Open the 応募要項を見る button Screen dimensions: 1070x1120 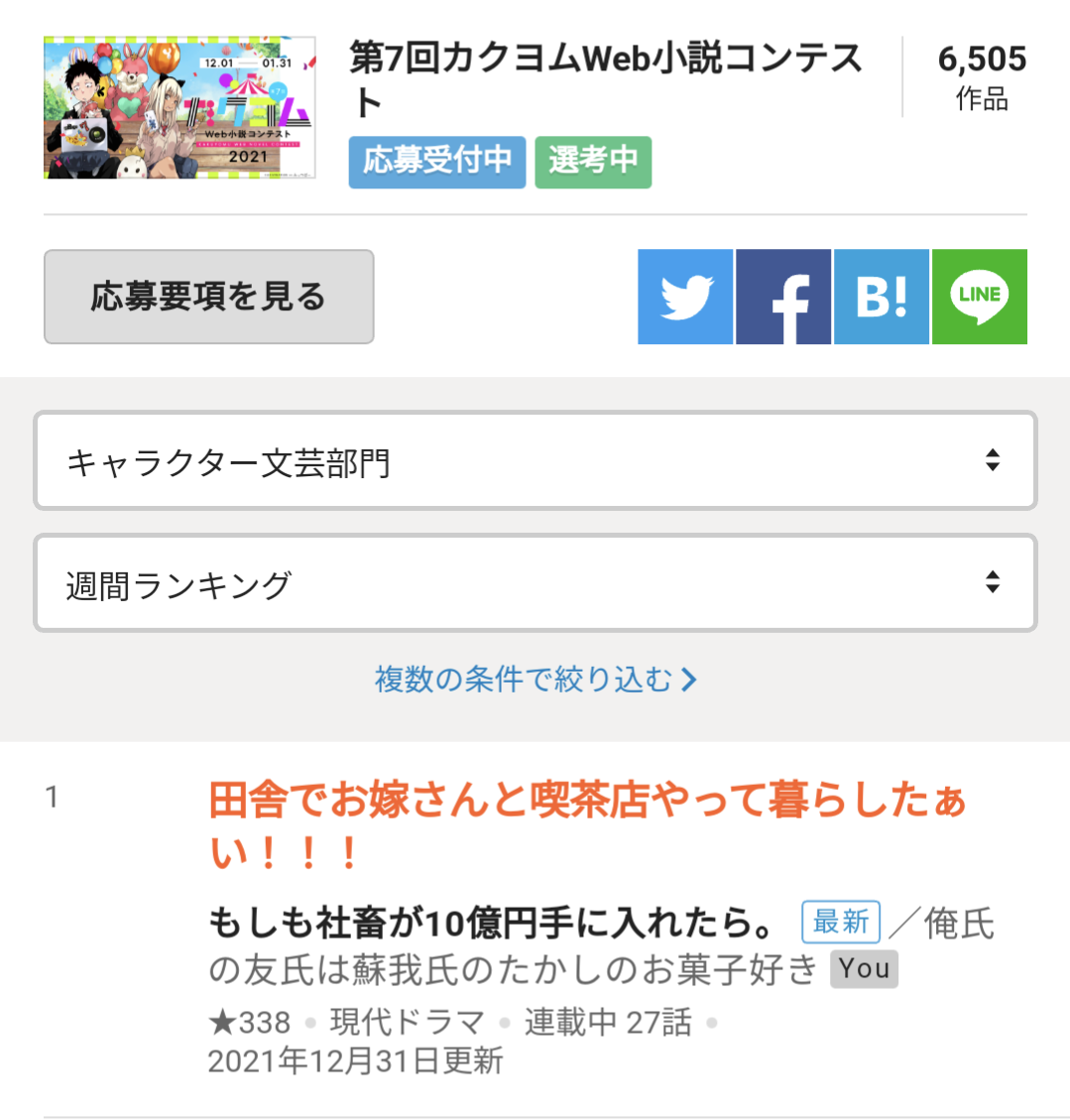pyautogui.click(x=208, y=297)
